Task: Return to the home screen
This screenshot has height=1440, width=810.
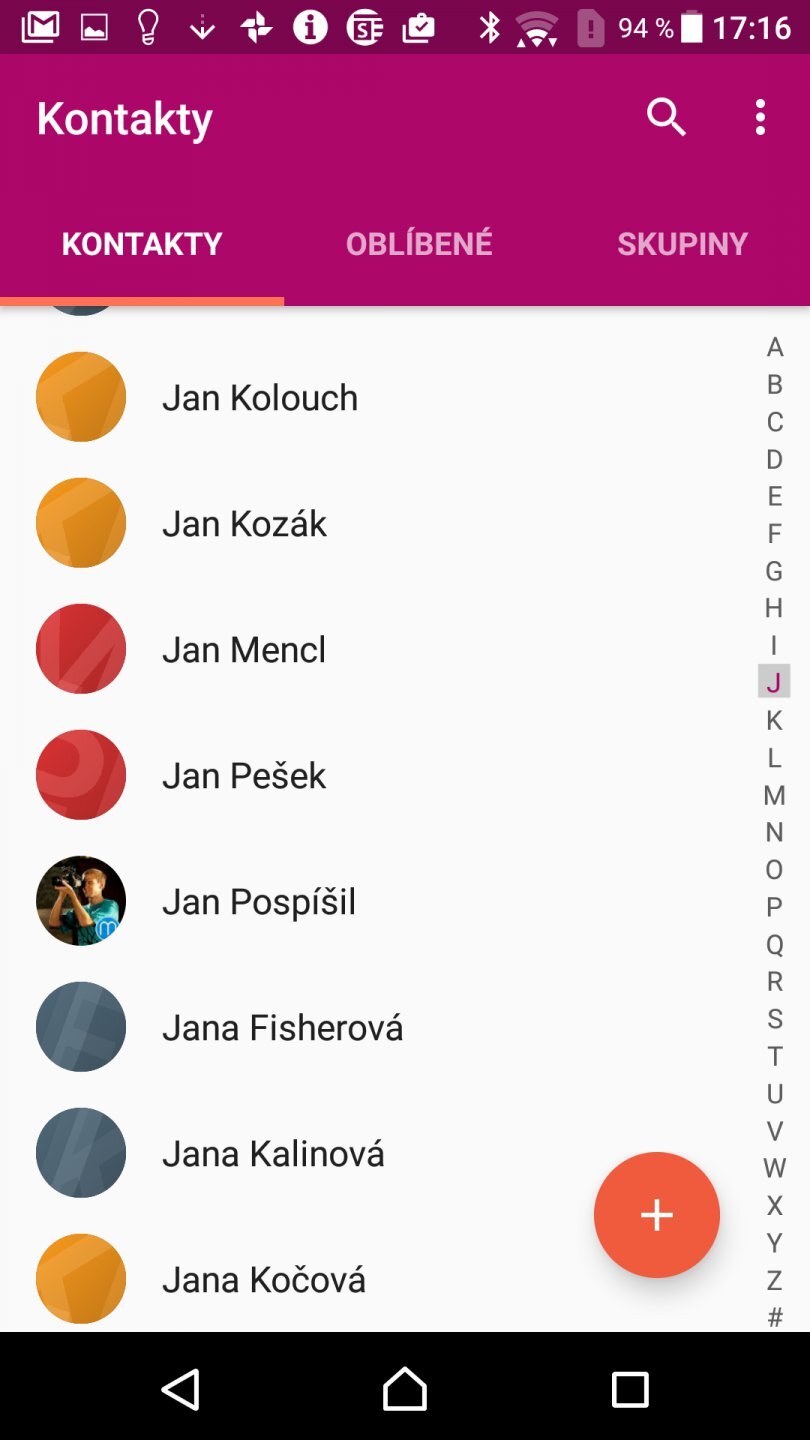Action: (405, 1389)
